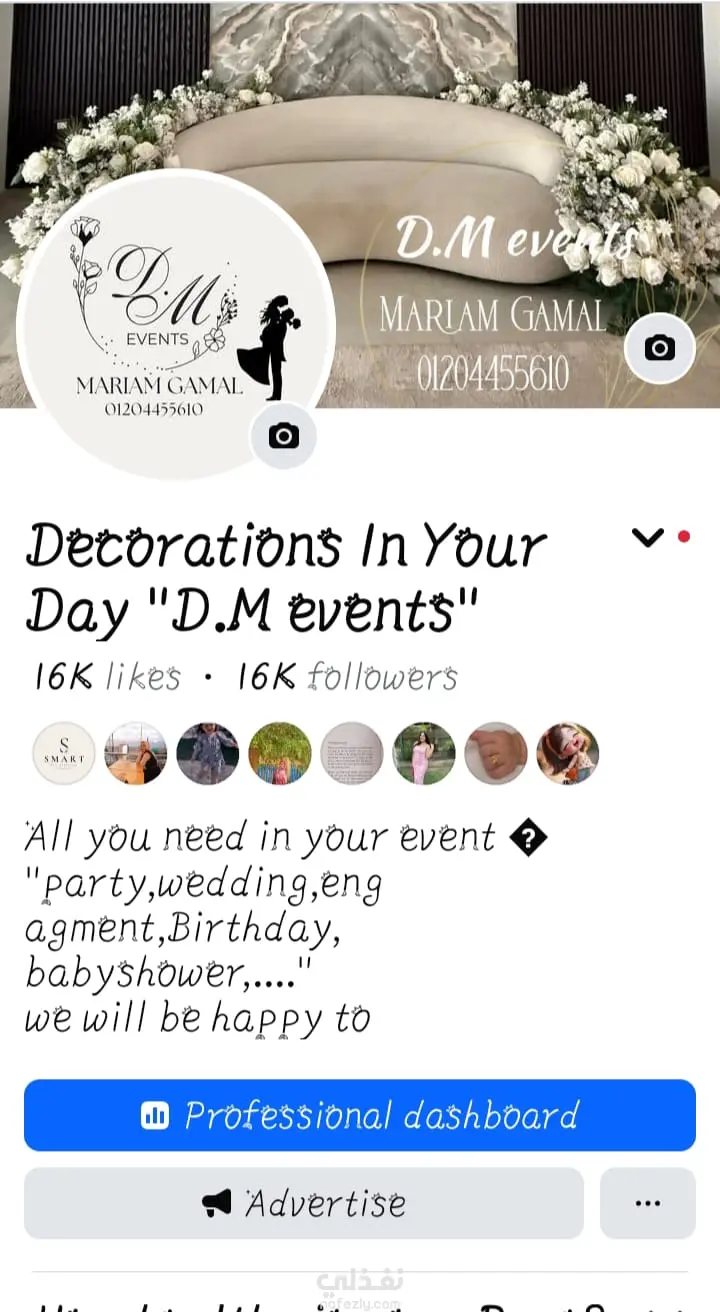Open the SMART follower avatar

(x=64, y=754)
